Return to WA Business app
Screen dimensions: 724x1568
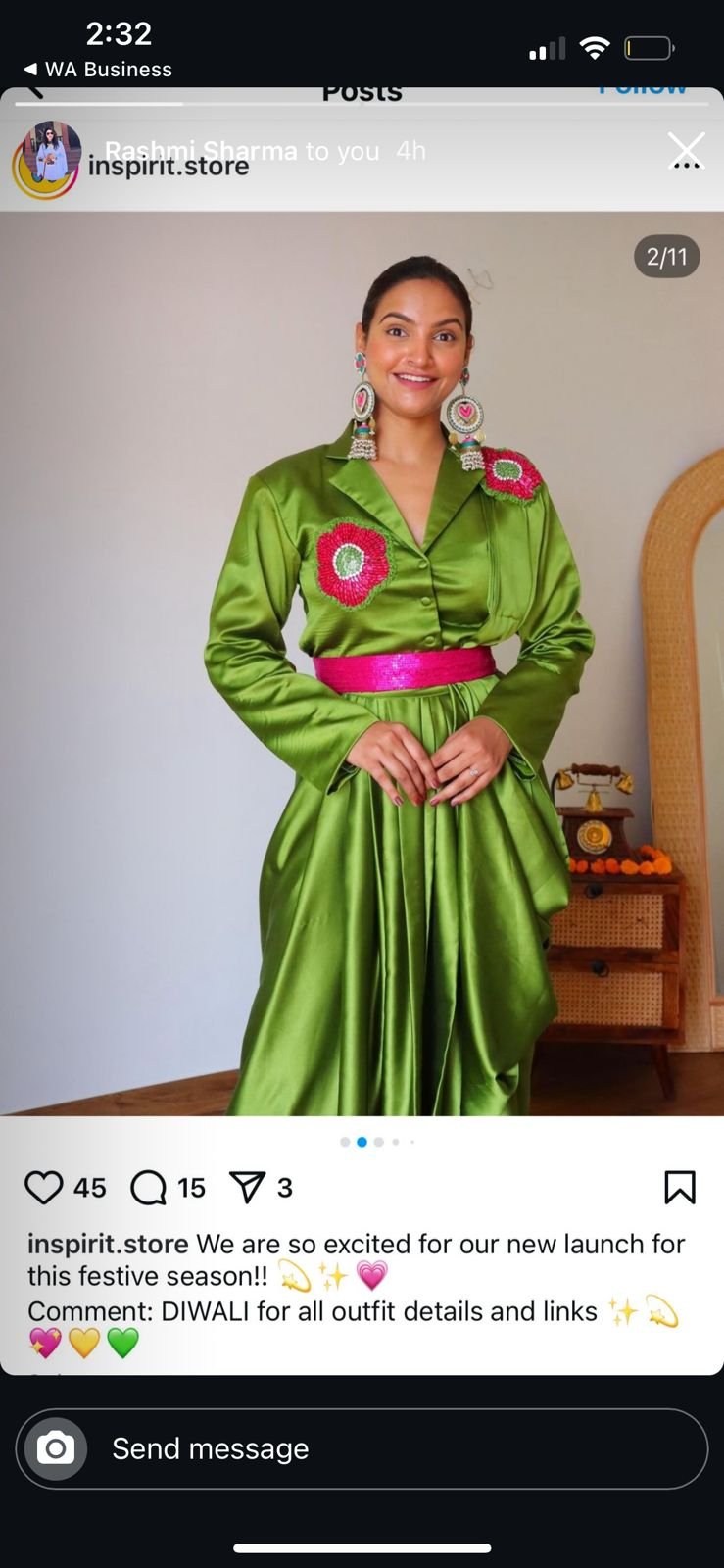[x=96, y=70]
